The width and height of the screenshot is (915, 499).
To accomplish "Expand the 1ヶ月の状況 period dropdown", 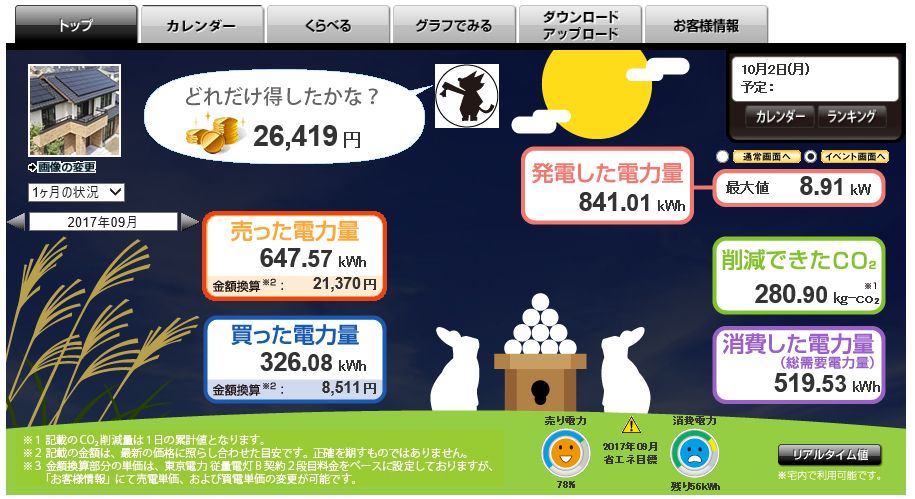I will (x=76, y=191).
